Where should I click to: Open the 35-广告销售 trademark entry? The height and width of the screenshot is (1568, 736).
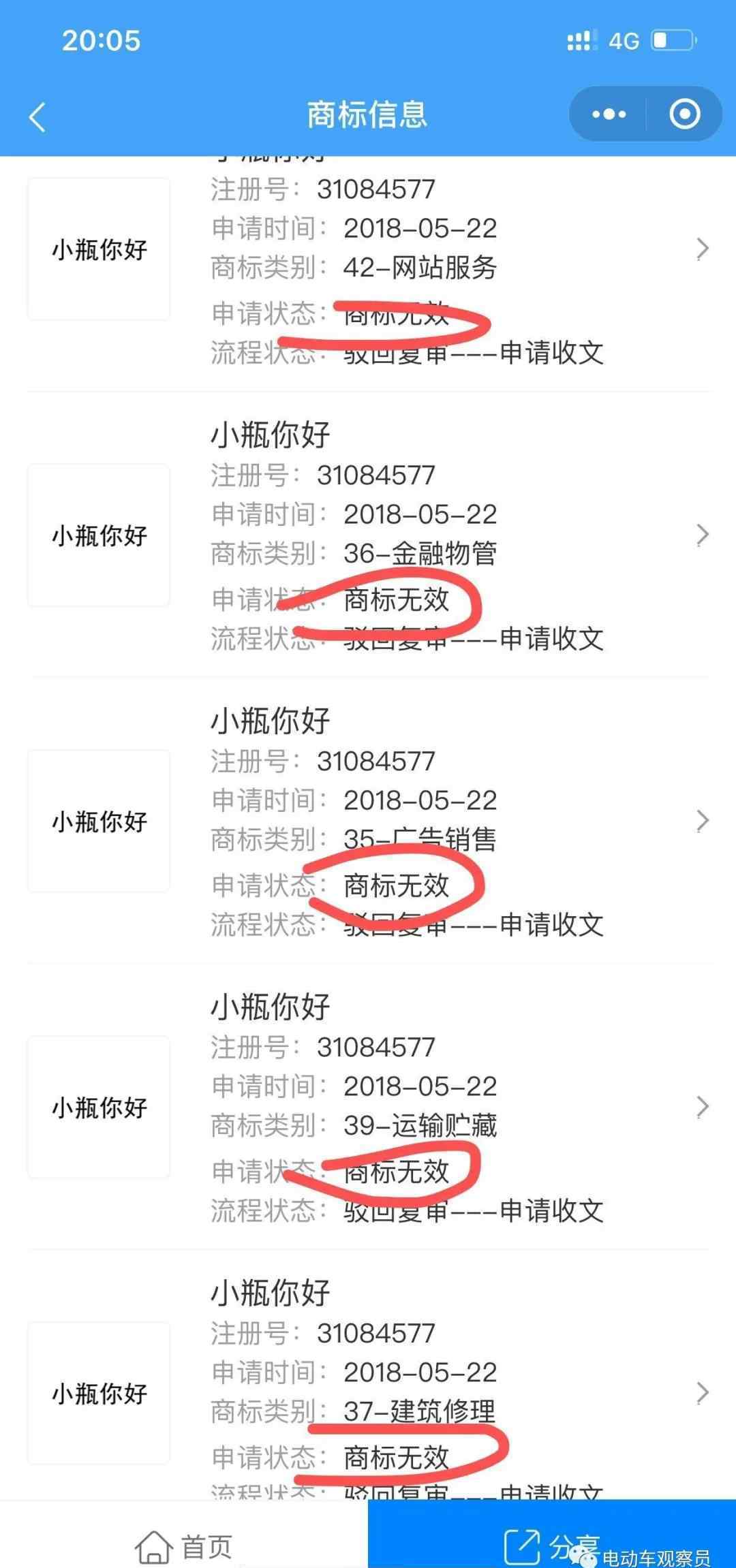coord(703,821)
